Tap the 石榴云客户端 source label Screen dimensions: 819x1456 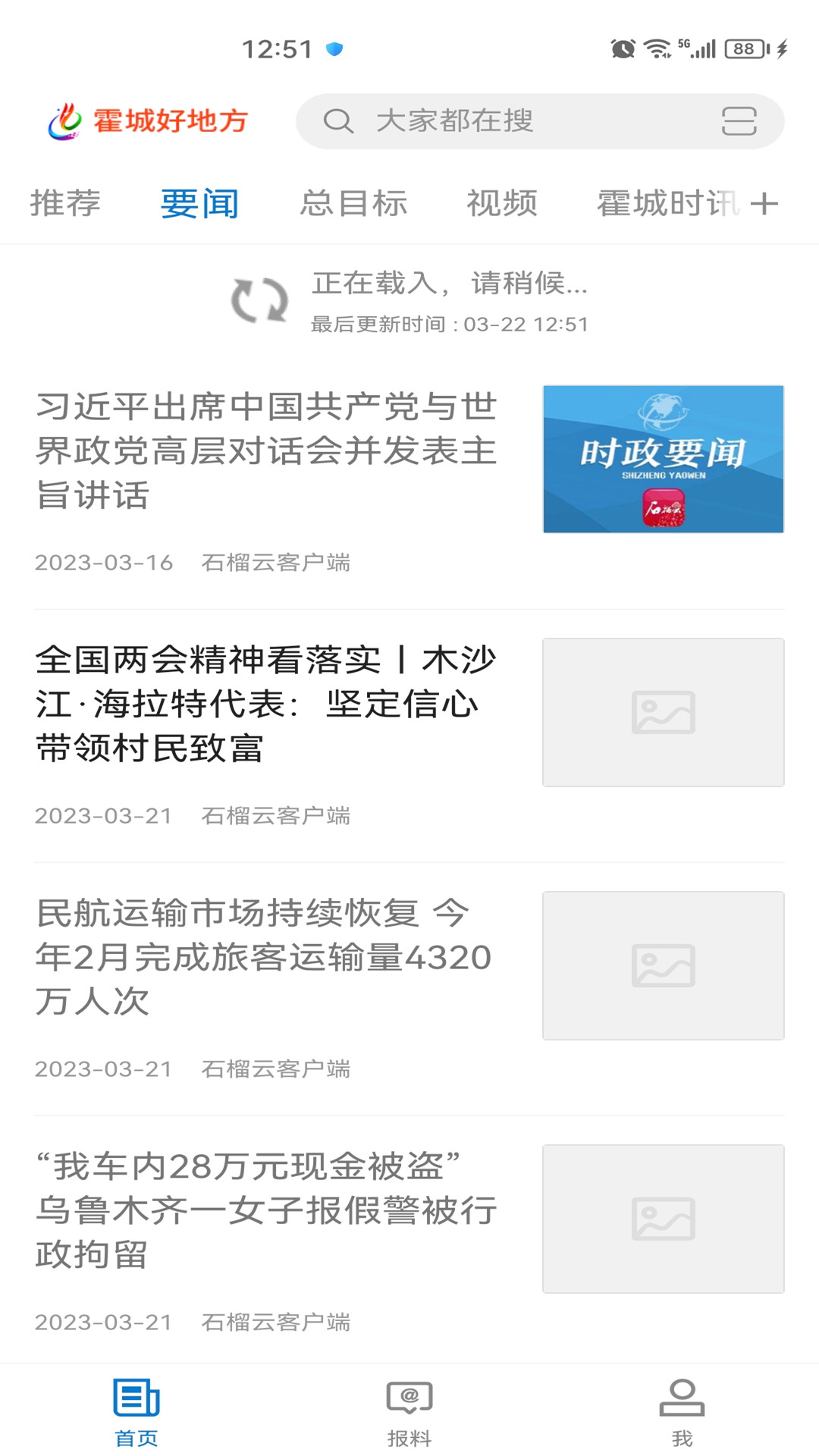[277, 563]
